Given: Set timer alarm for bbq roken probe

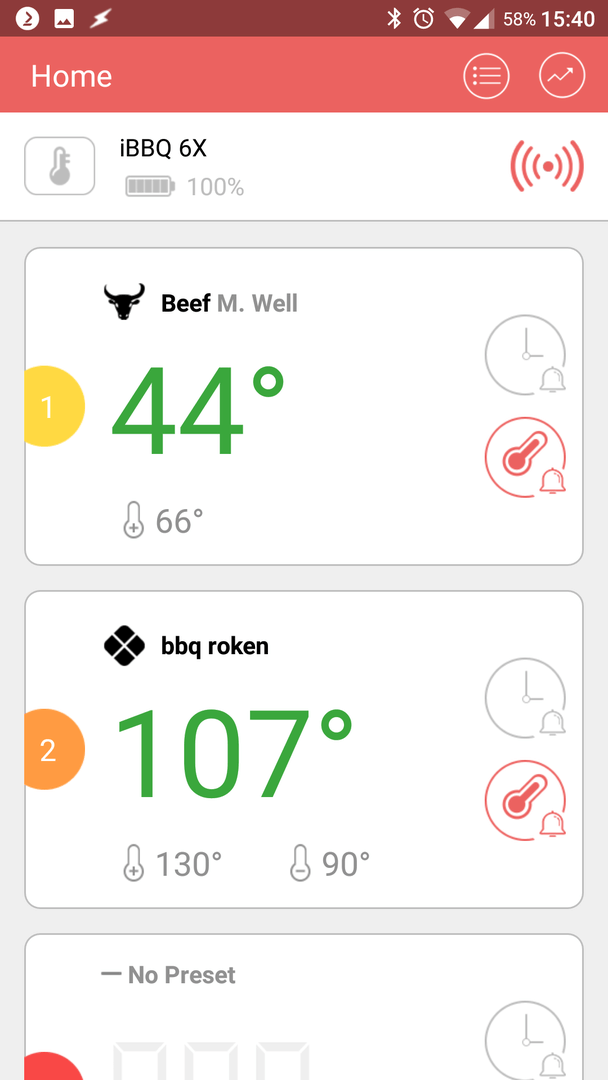Looking at the screenshot, I should (x=526, y=697).
